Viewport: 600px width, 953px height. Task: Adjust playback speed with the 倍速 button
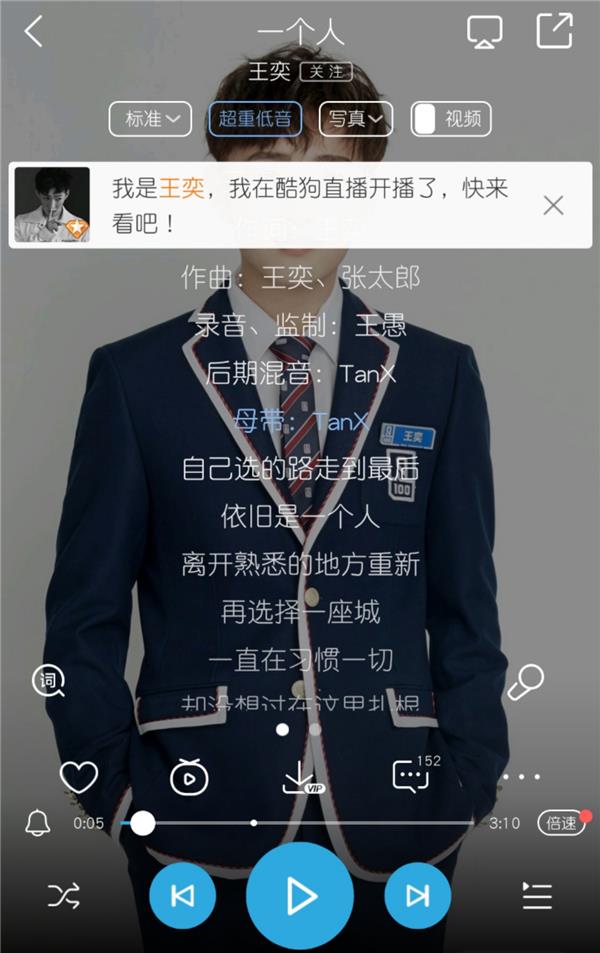click(x=561, y=823)
